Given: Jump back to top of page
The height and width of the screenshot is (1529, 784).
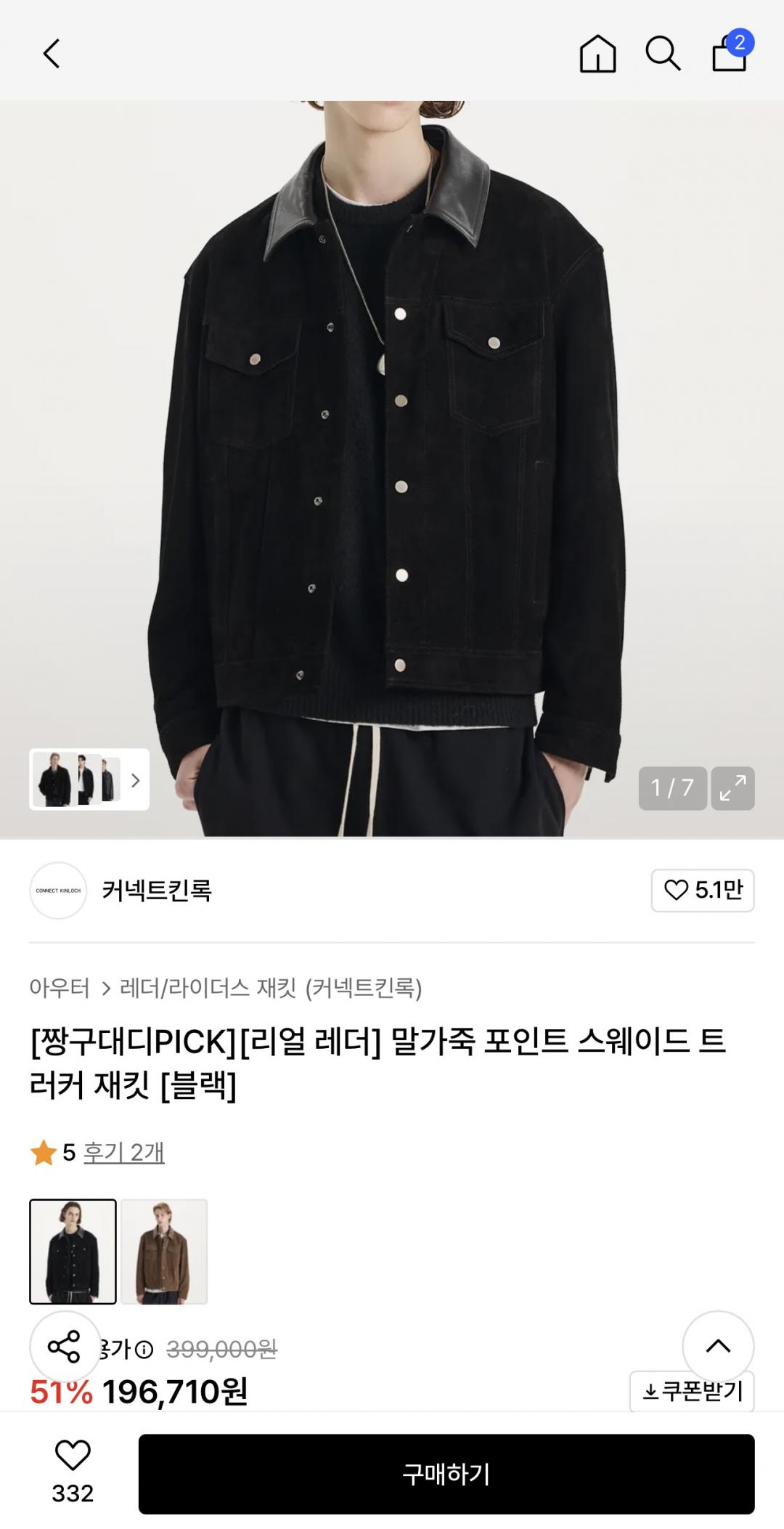Looking at the screenshot, I should click(x=718, y=1347).
